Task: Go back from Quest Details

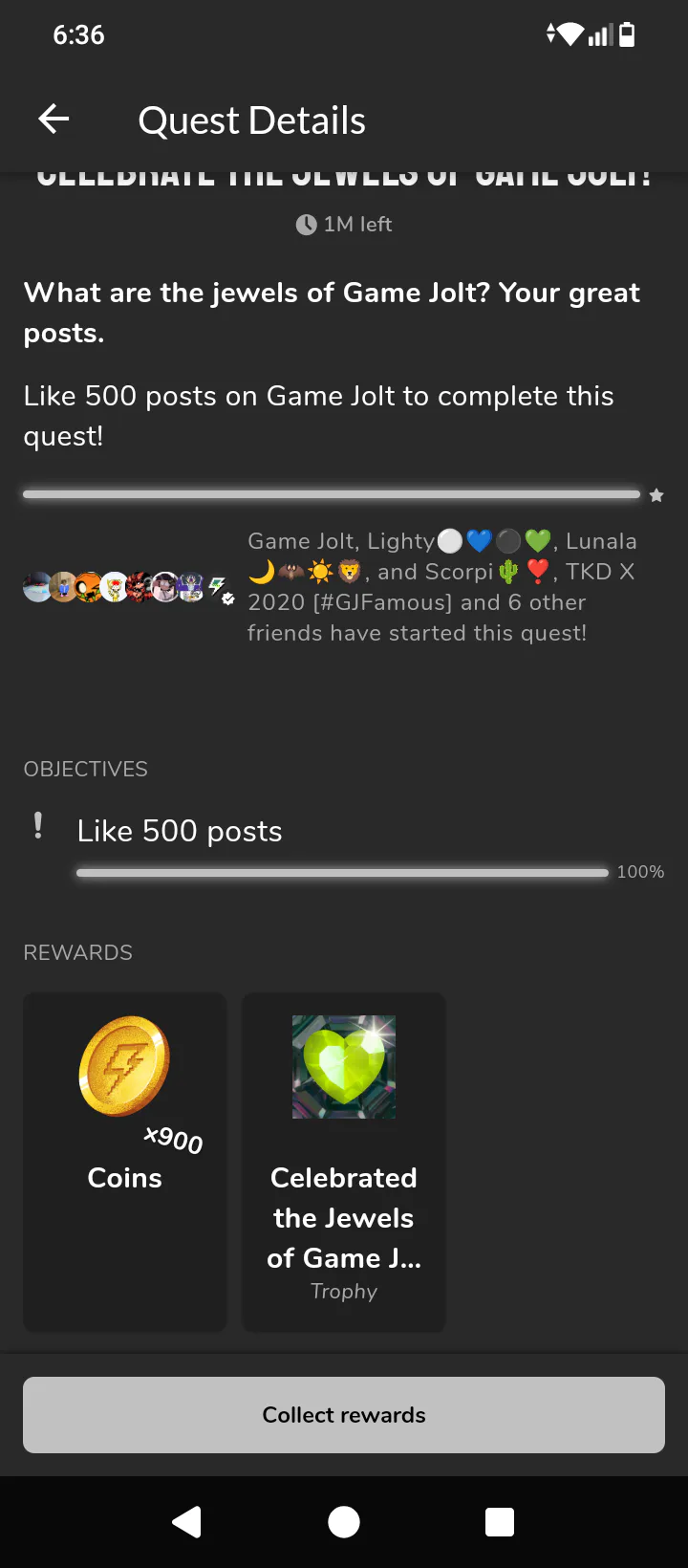Action: point(54,120)
